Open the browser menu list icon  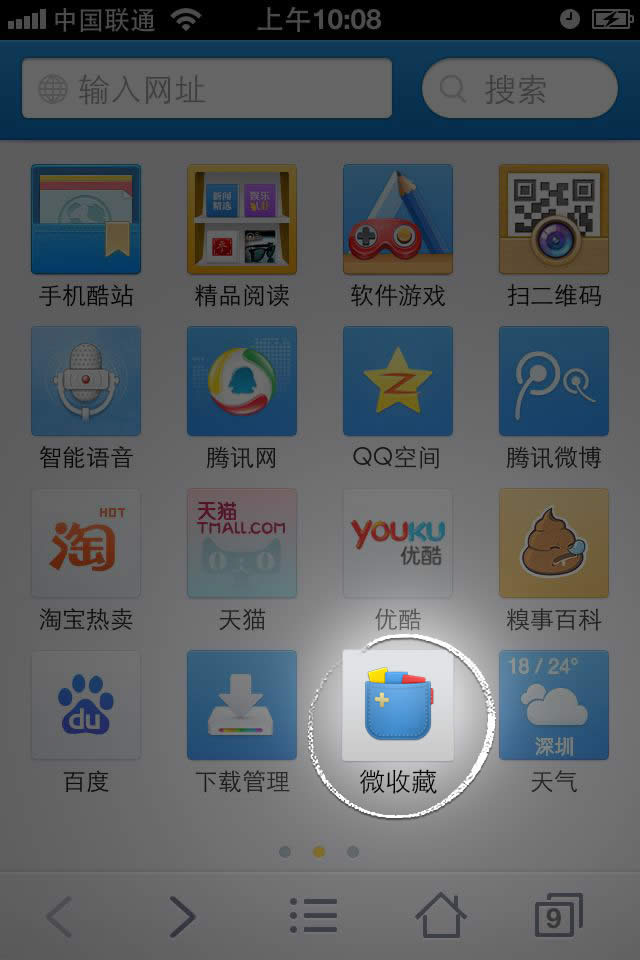(313, 915)
